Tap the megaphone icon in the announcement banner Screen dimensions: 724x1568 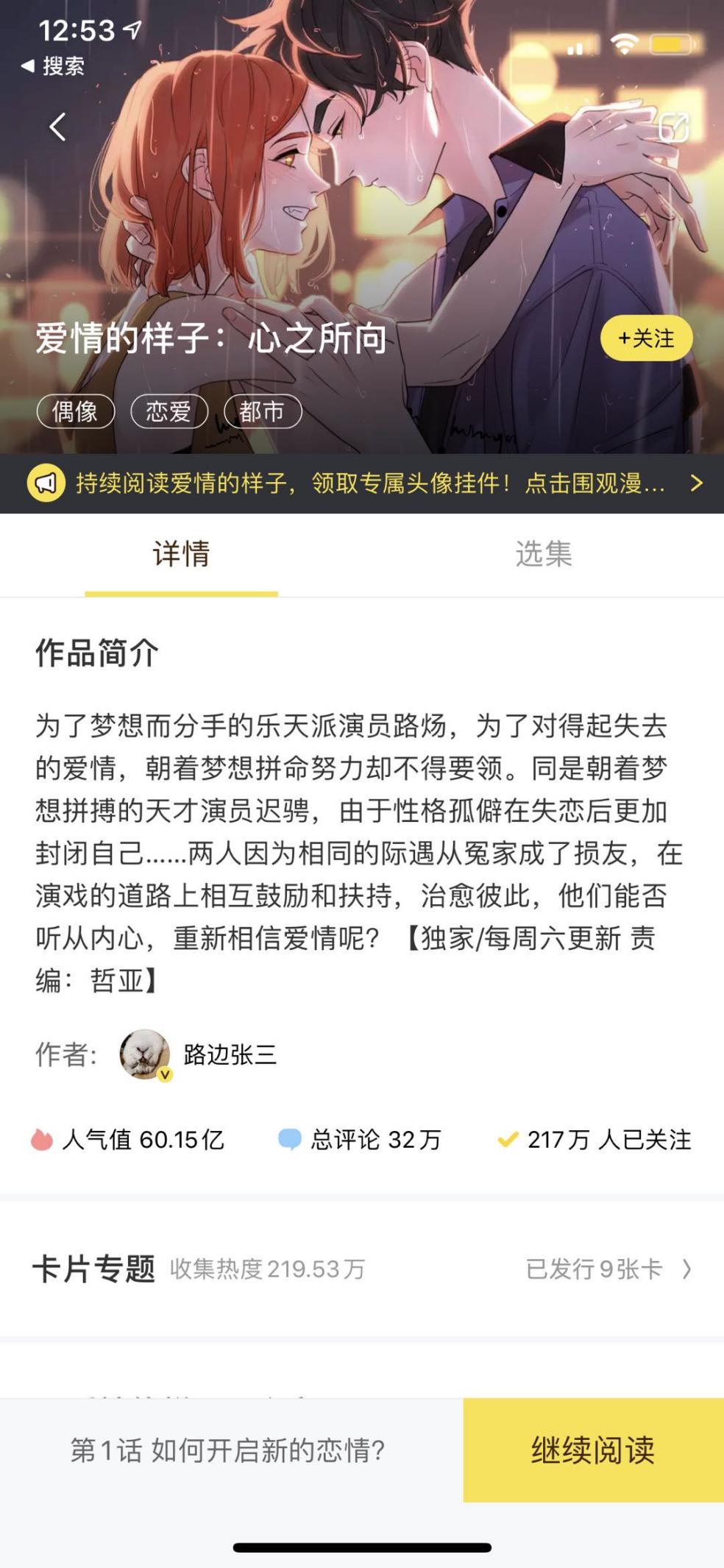(46, 483)
